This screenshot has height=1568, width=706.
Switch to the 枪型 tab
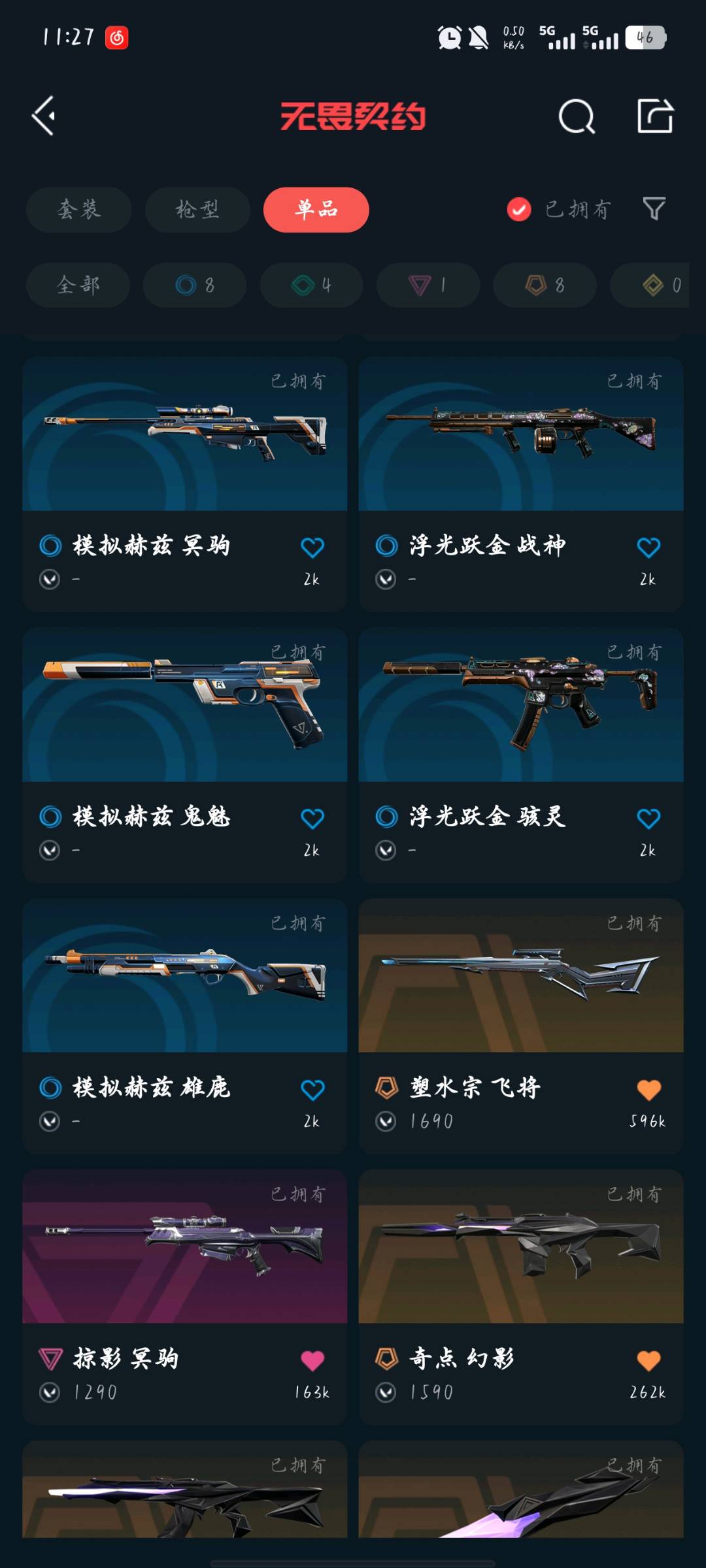197,210
